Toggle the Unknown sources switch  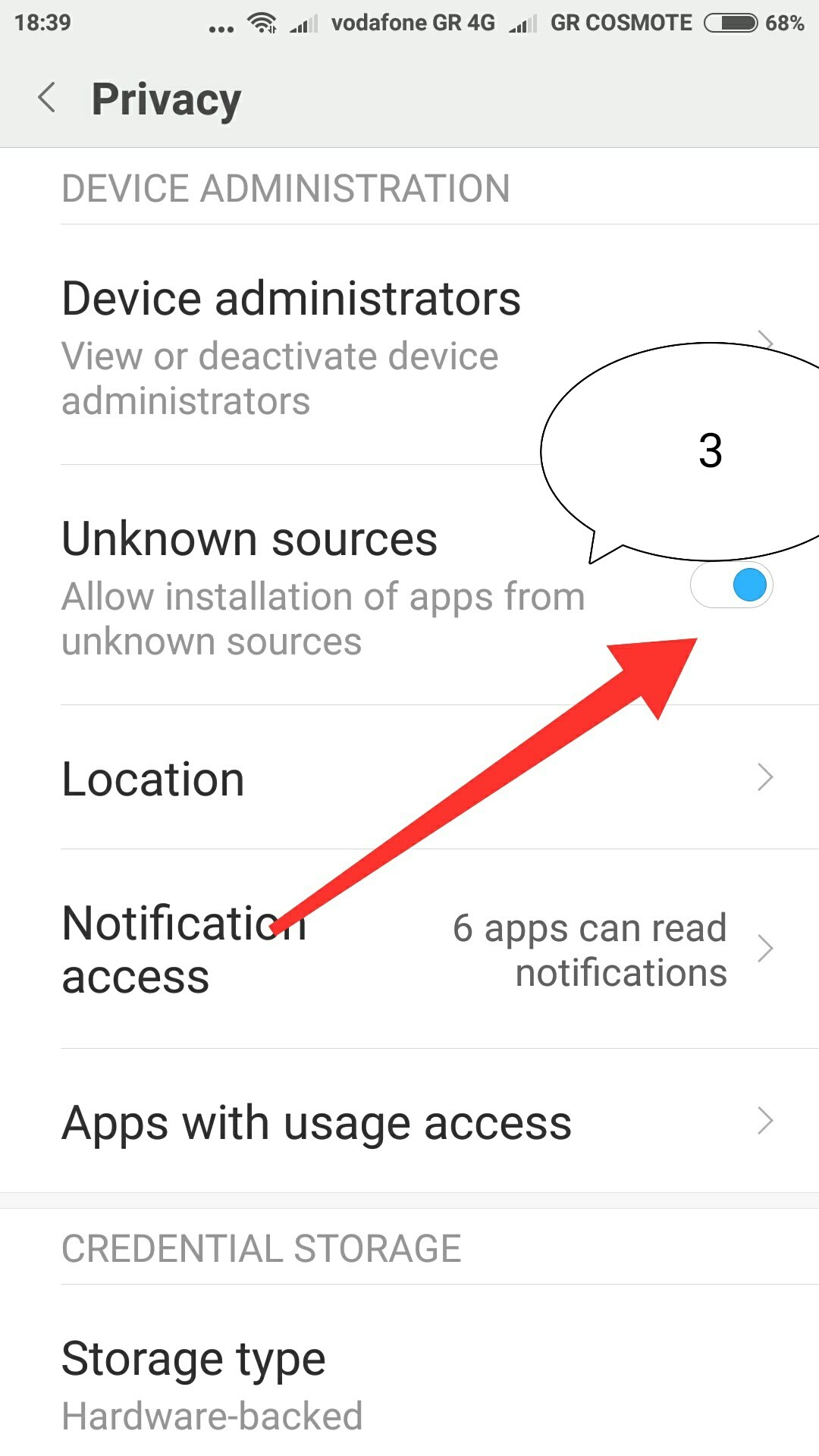click(x=731, y=585)
